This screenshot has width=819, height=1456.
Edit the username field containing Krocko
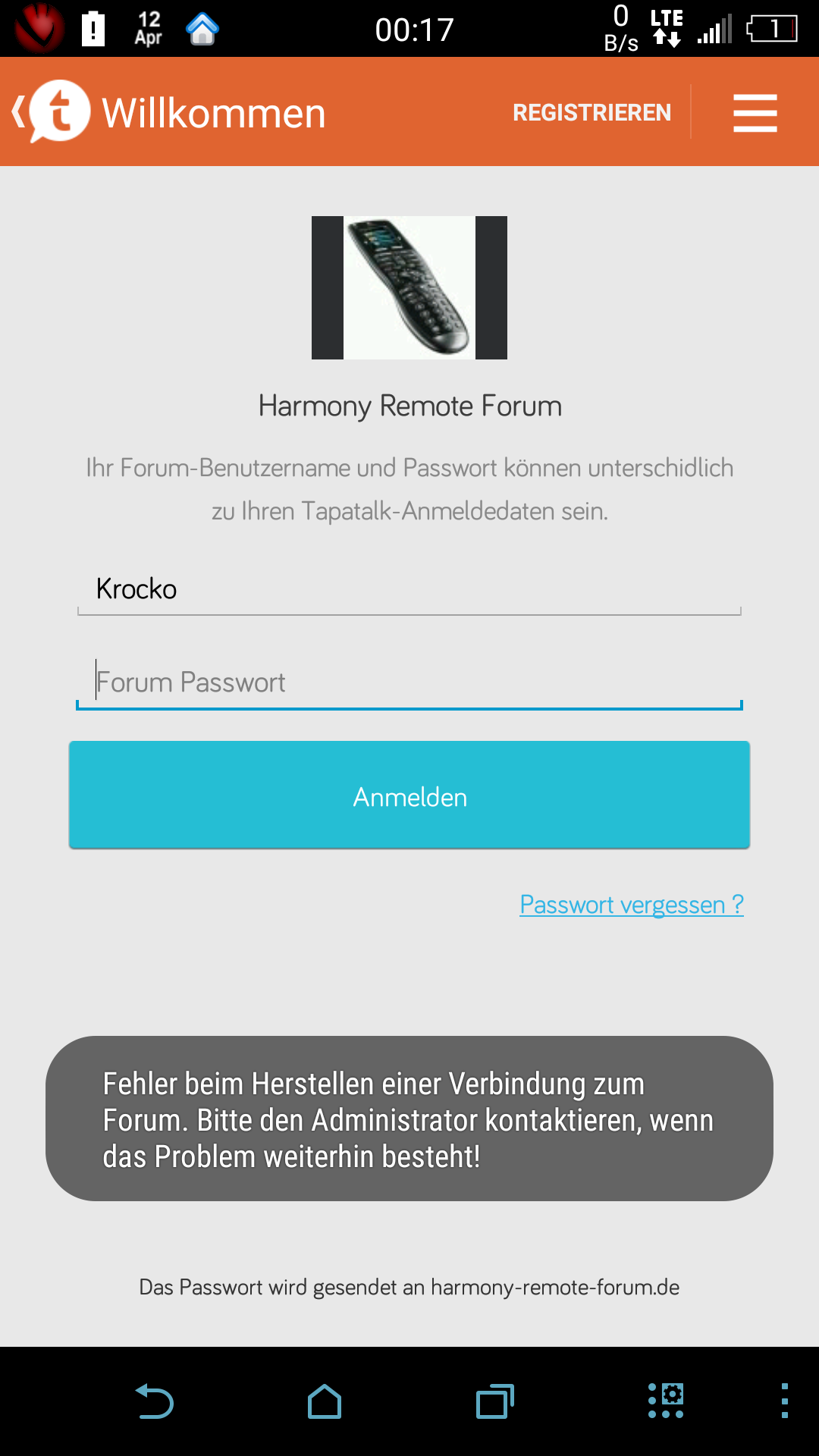[x=409, y=589]
